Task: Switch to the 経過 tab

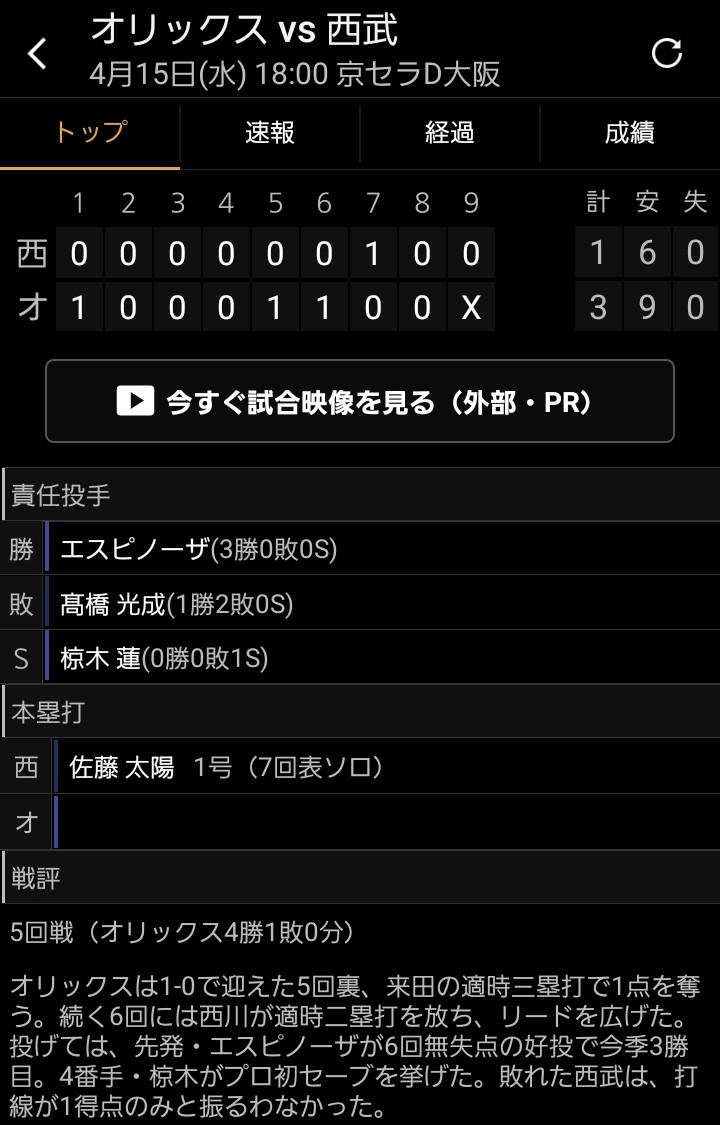Action: click(450, 133)
